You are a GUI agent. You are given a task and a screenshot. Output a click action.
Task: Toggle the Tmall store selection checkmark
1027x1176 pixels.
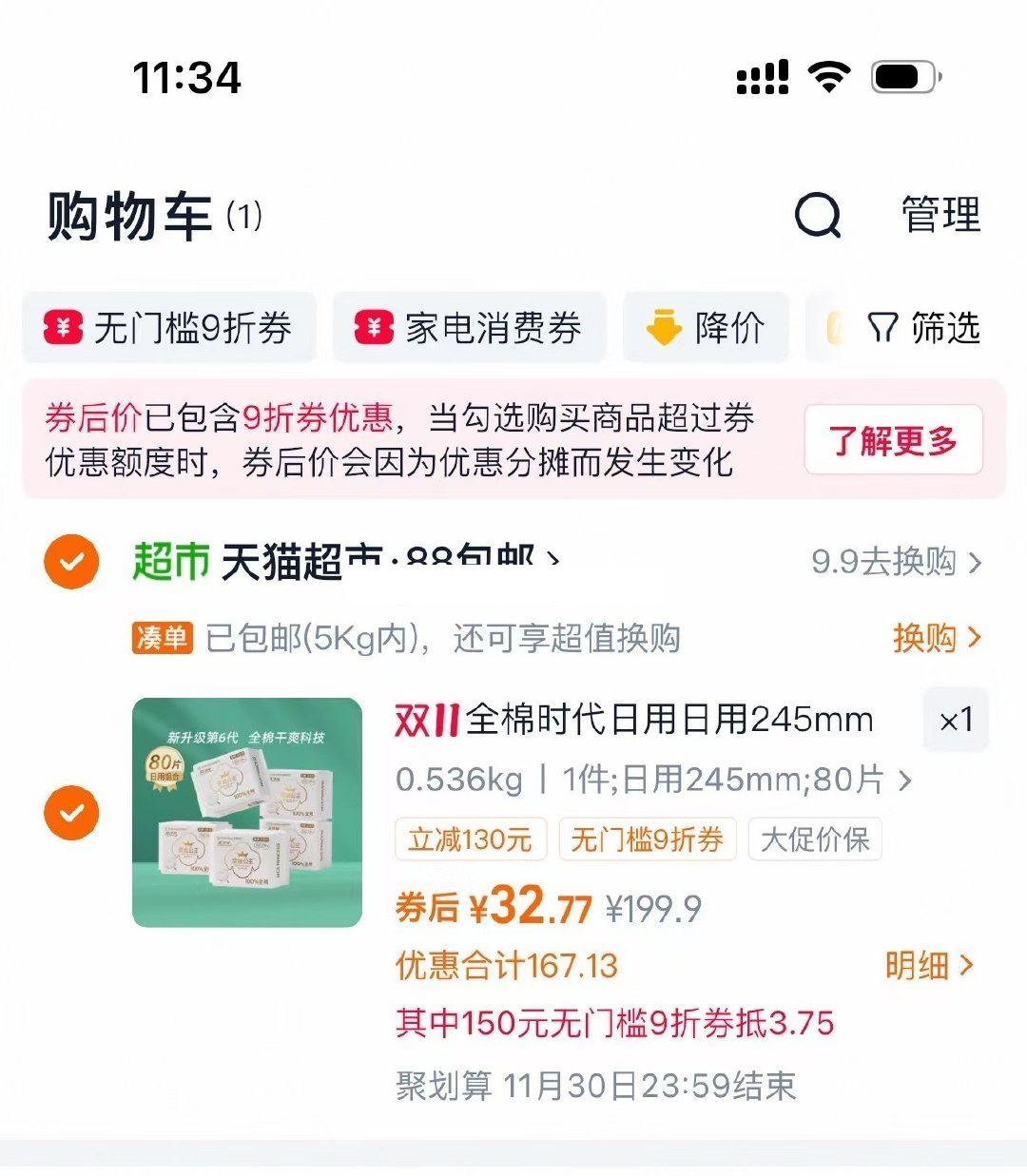coord(70,561)
